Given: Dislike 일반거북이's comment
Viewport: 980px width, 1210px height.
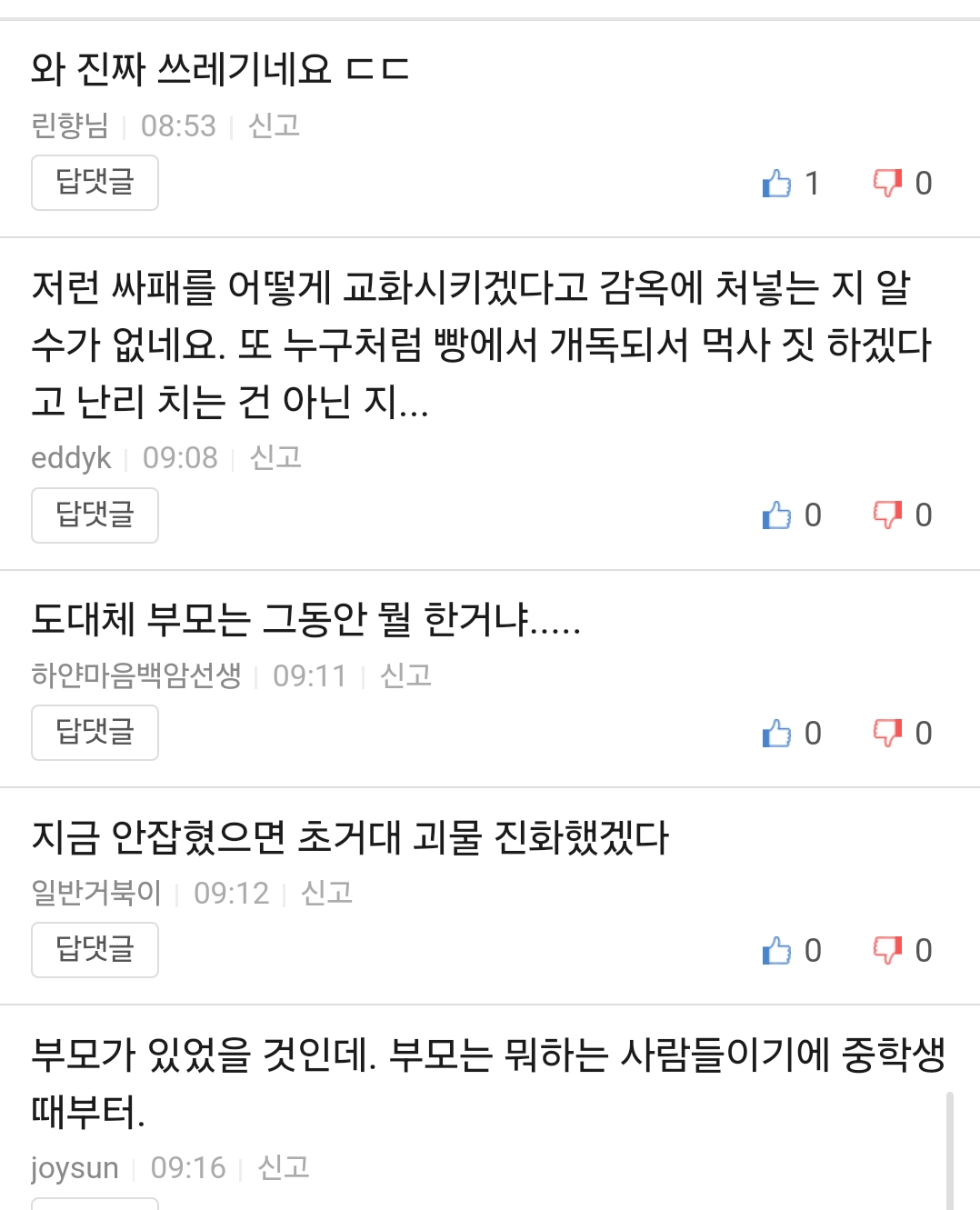Looking at the screenshot, I should pyautogui.click(x=887, y=951).
